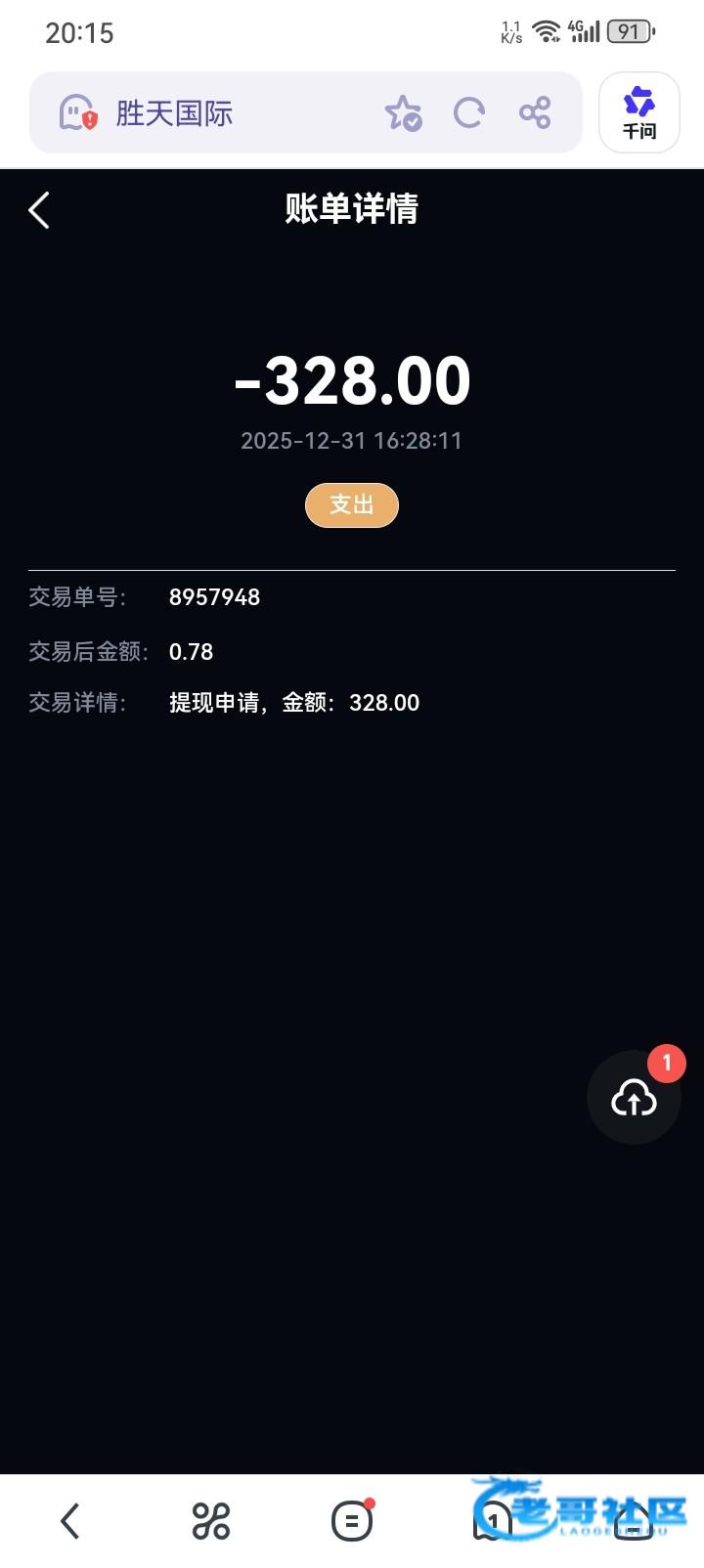Navigate back using the browser's bottom back arrow
Image resolution: width=704 pixels, height=1568 pixels.
pyautogui.click(x=70, y=1521)
